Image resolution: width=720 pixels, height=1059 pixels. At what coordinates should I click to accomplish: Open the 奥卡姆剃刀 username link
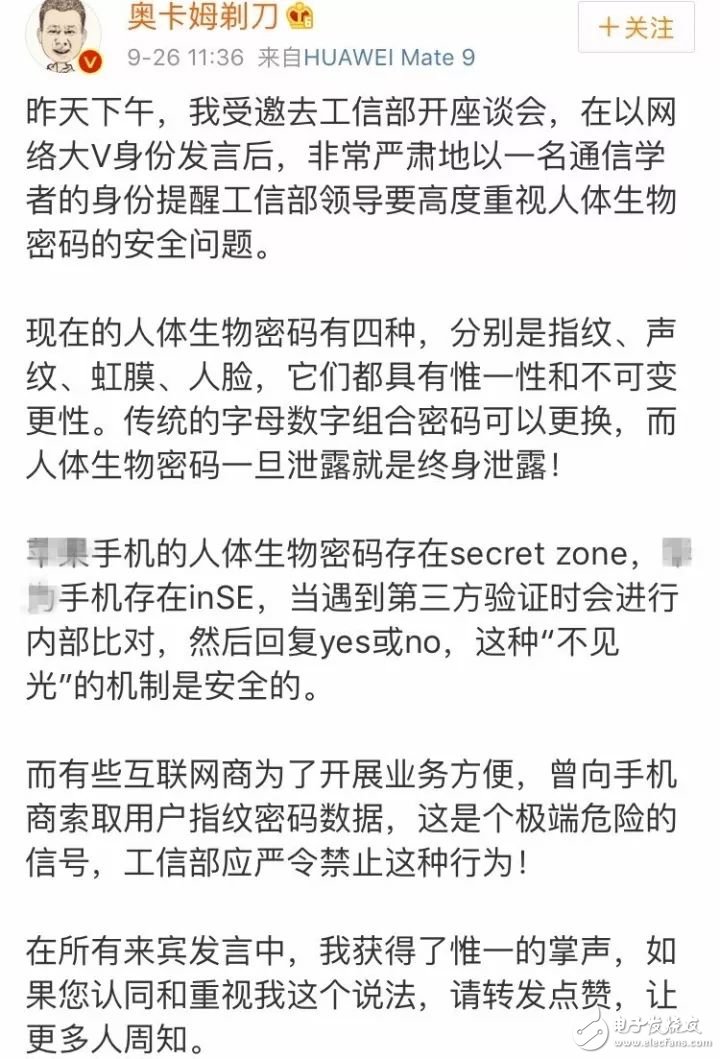pos(192,15)
